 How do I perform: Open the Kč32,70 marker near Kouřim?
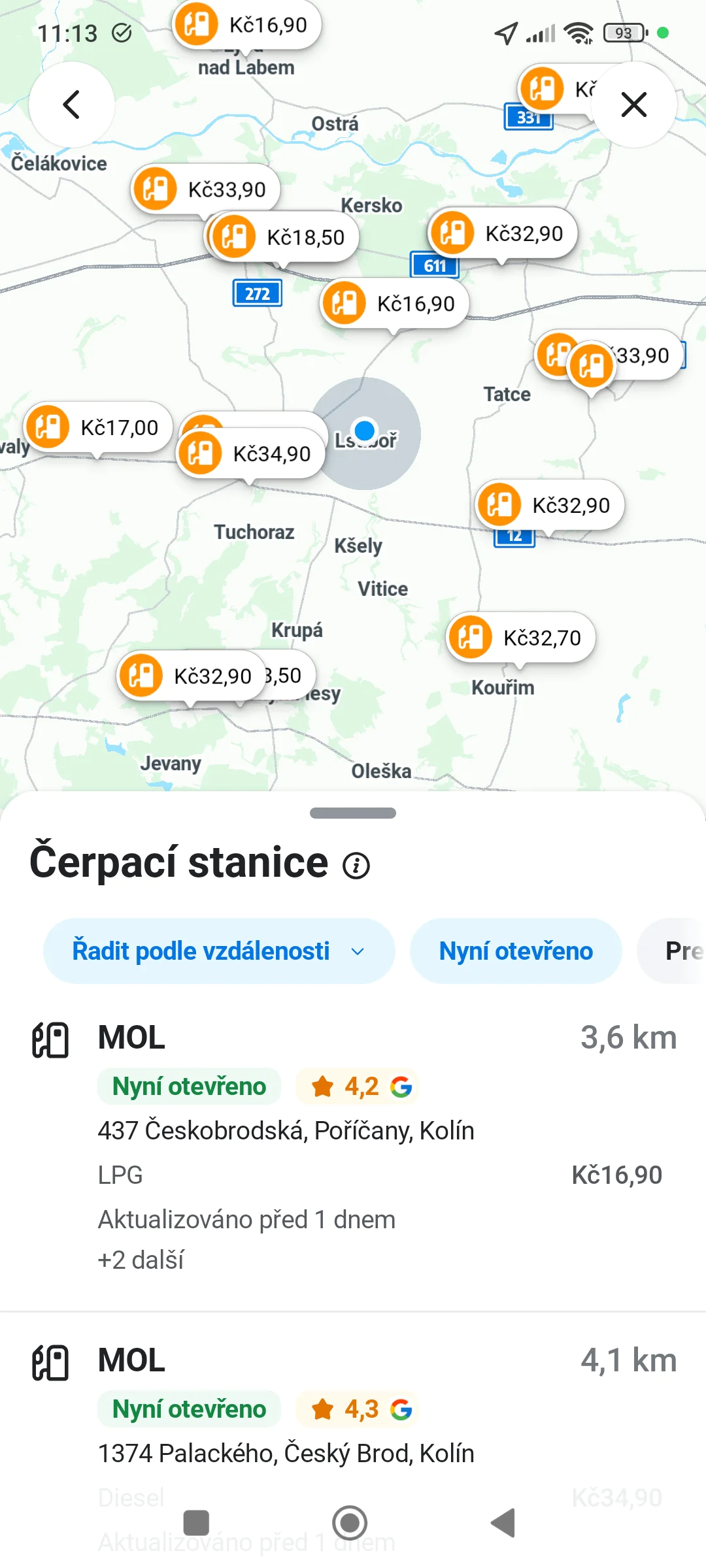pyautogui.click(x=521, y=638)
